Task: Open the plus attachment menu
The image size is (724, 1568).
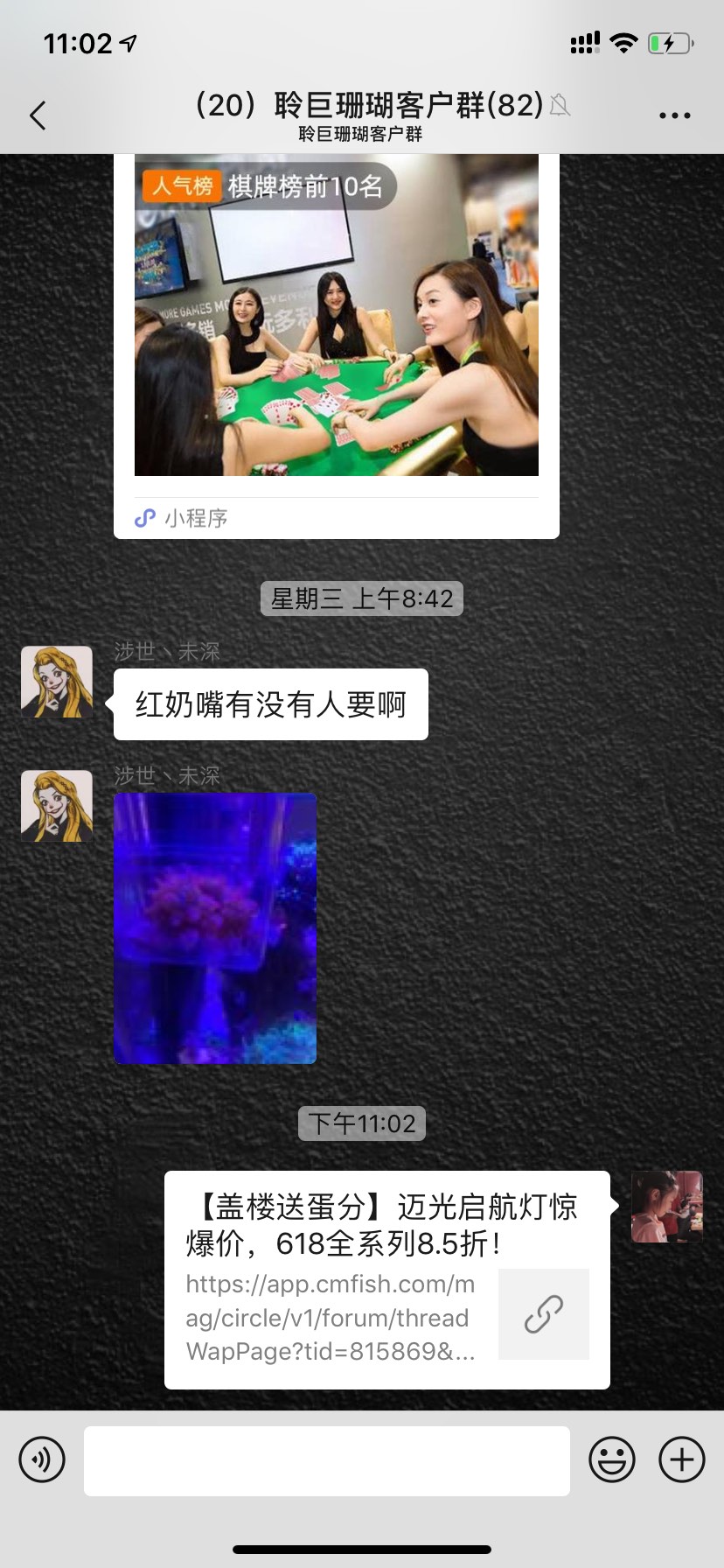Action: 682,1459
